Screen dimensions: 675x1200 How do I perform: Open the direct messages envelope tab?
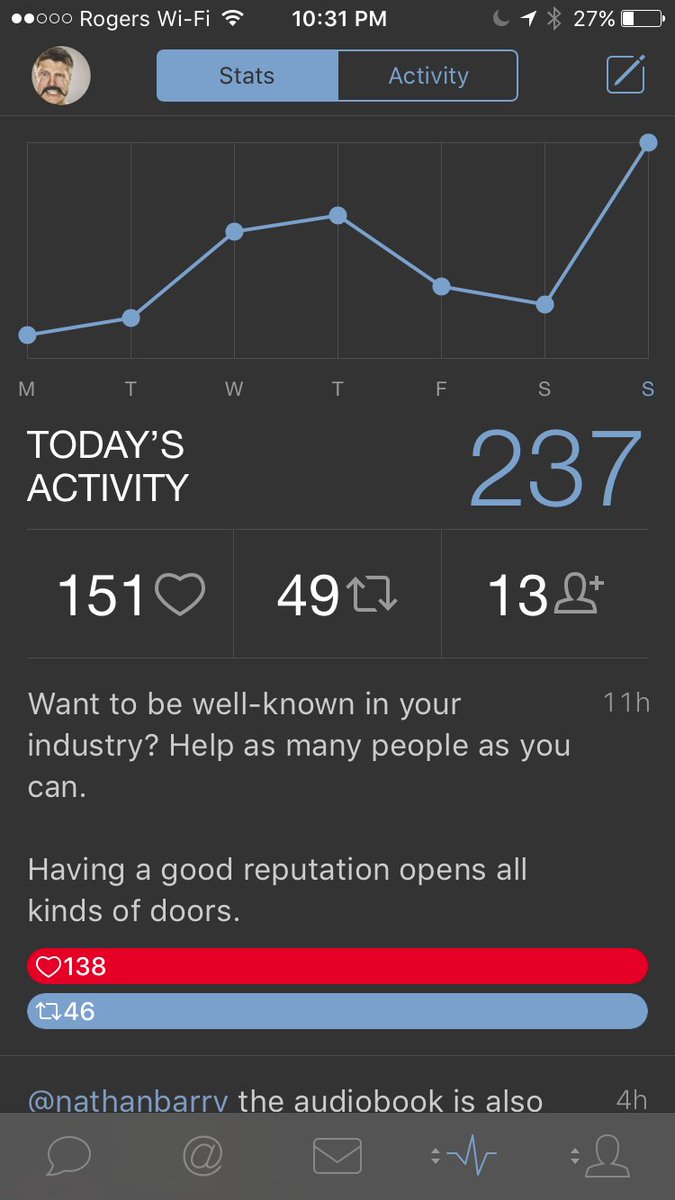coord(337,1157)
